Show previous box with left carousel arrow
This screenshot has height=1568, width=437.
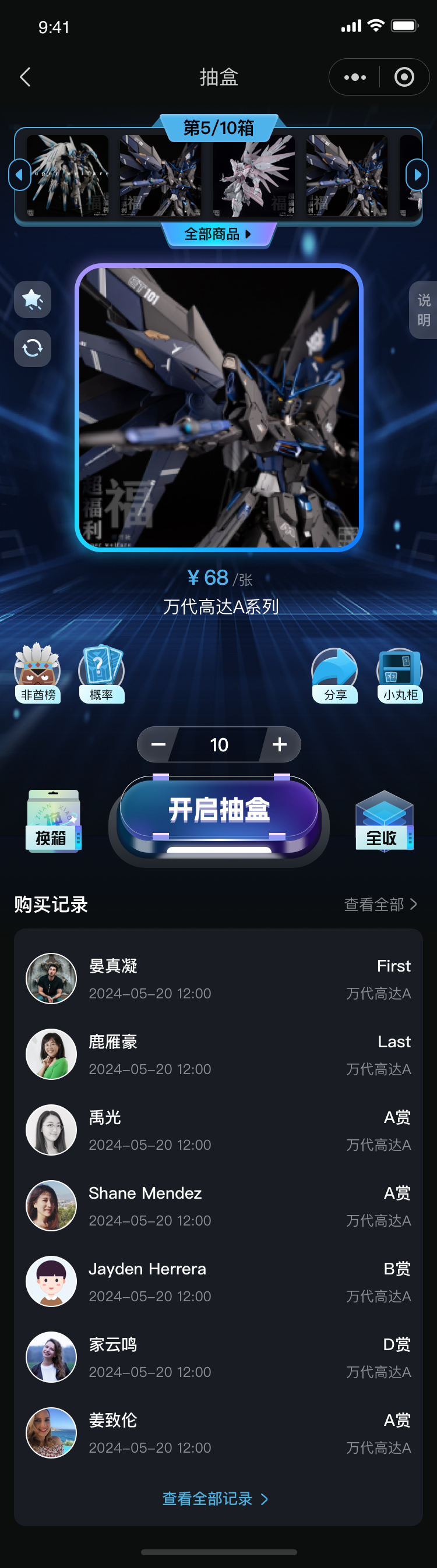pyautogui.click(x=19, y=175)
